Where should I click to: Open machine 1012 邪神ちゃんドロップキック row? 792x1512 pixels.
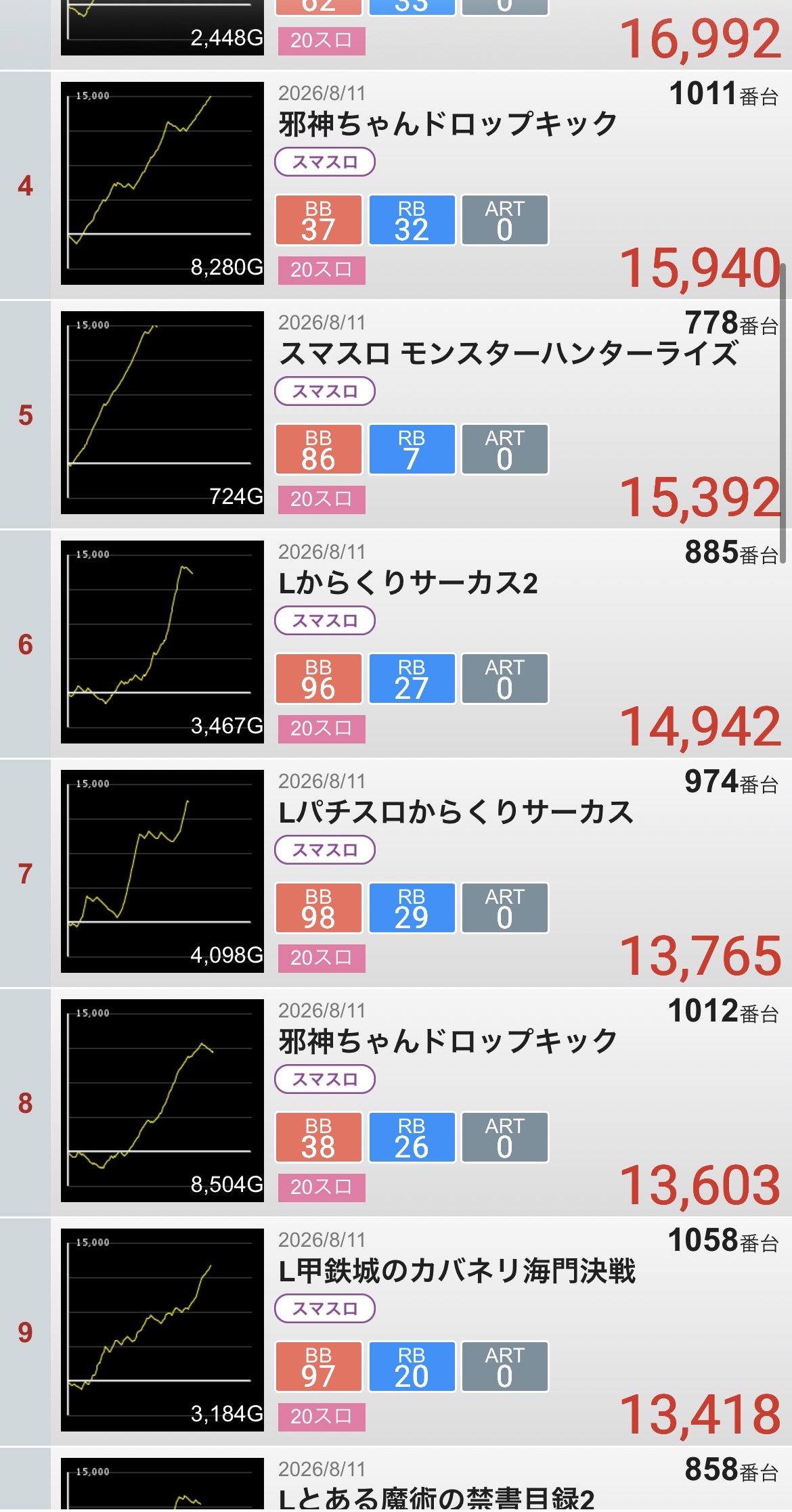coord(396,1102)
